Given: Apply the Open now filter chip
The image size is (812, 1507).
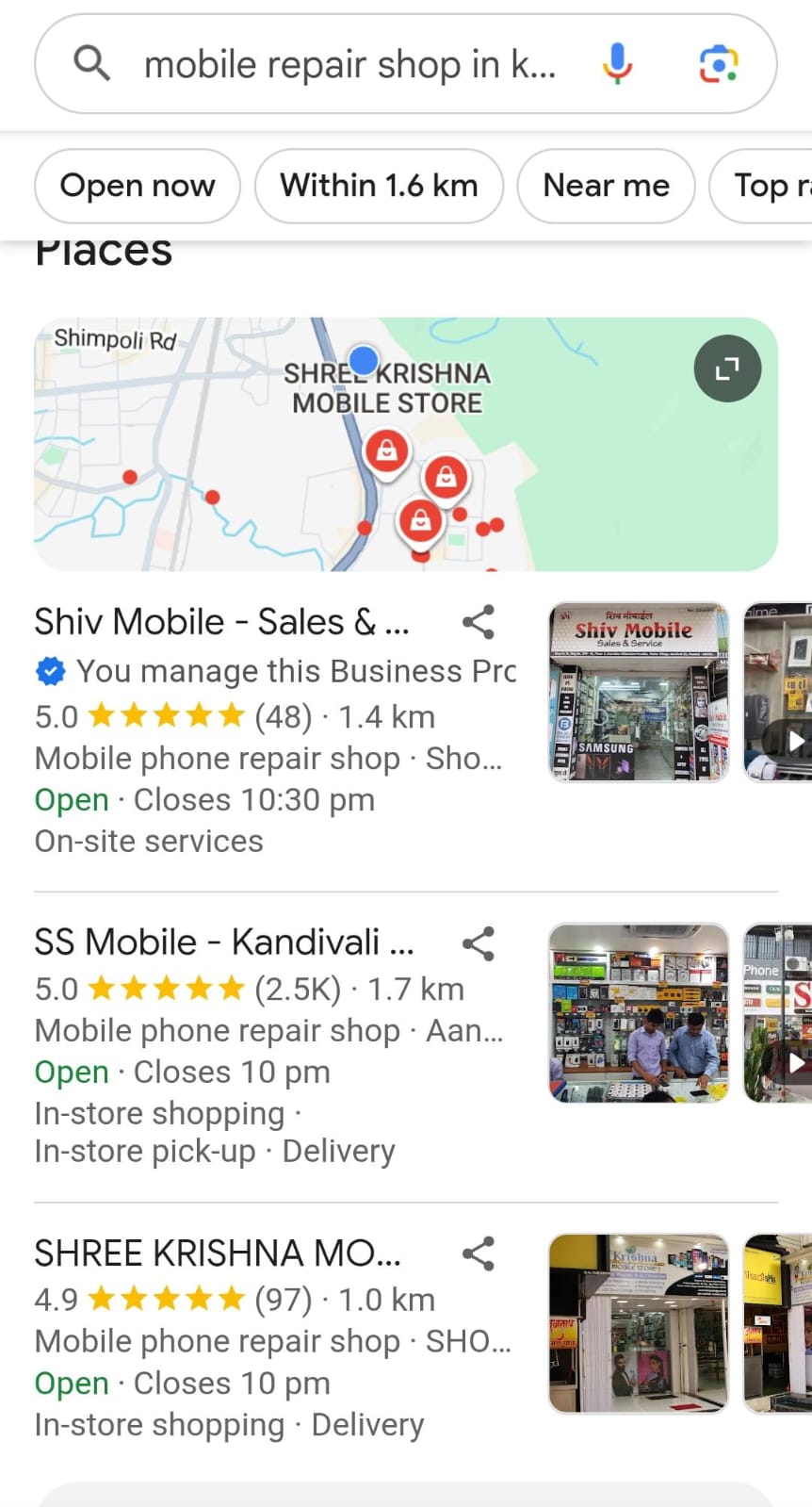Looking at the screenshot, I should coord(138,186).
